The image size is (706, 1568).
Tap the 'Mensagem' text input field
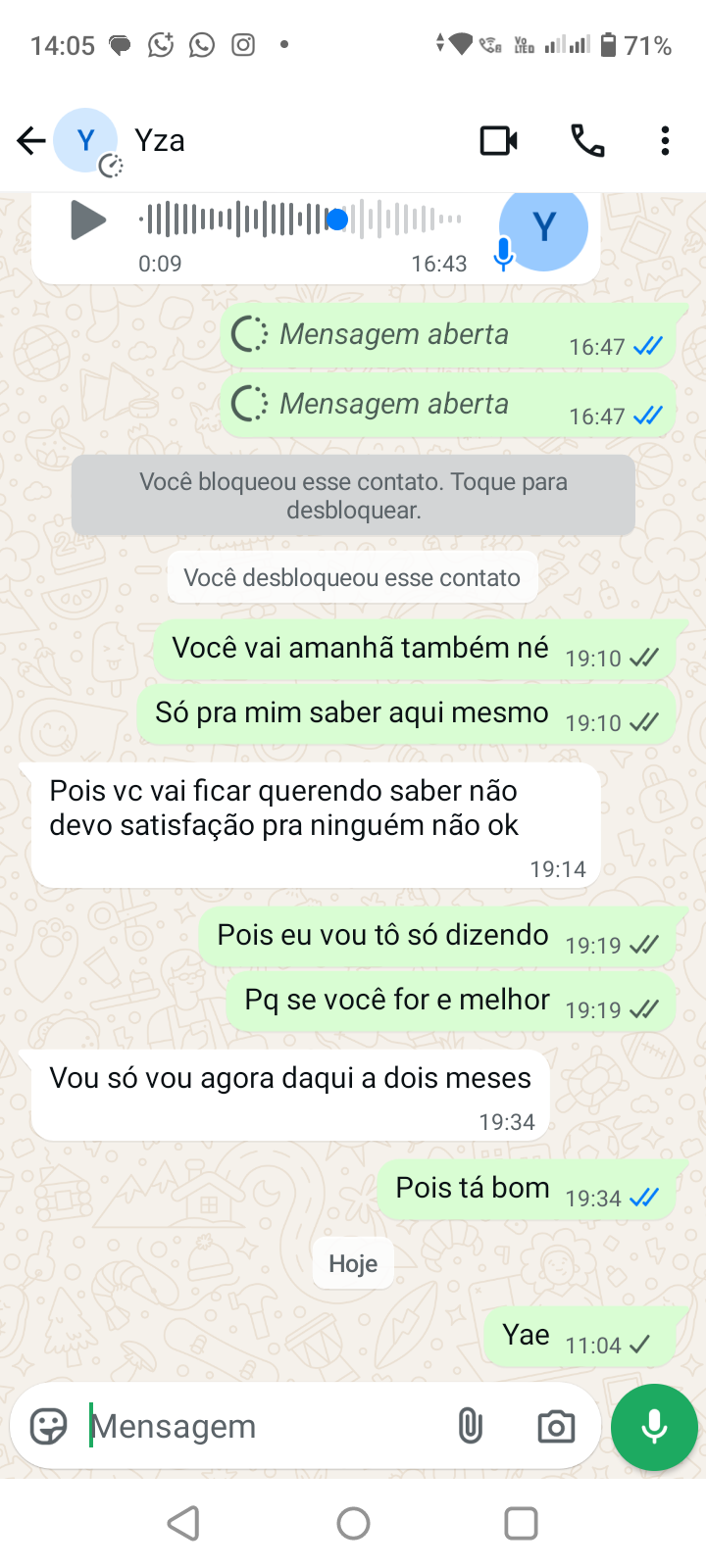[245, 1427]
